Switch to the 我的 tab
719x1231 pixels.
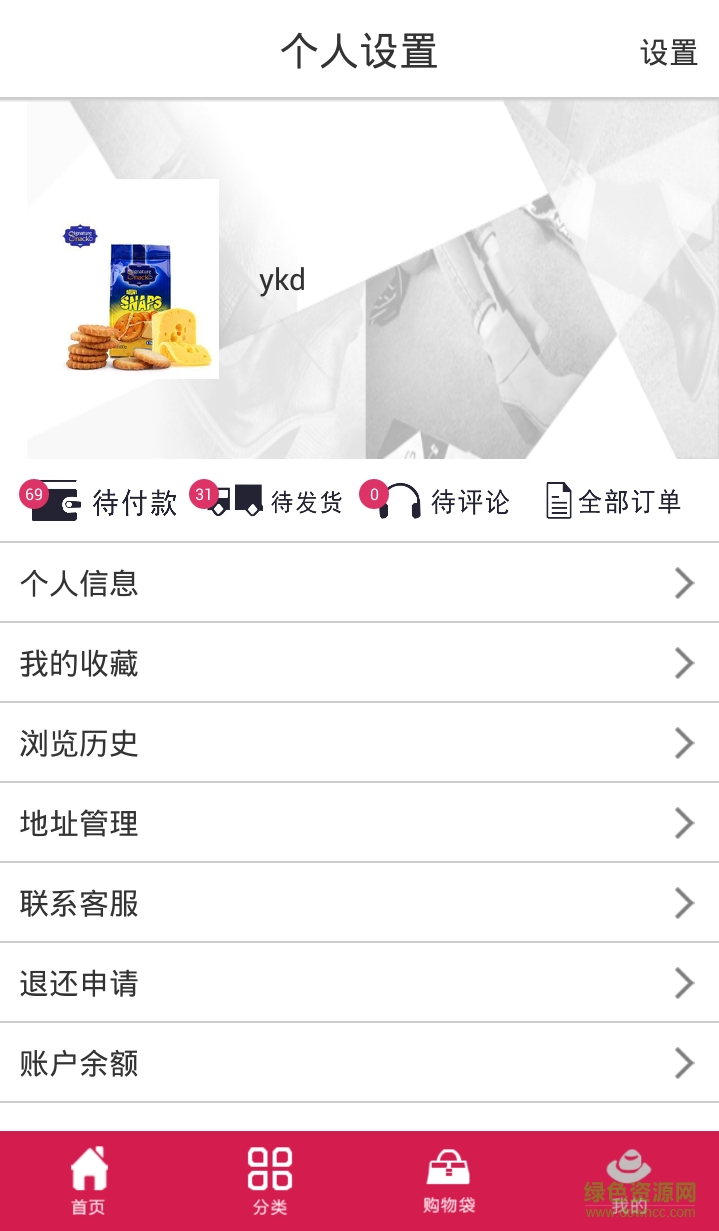tap(629, 1181)
